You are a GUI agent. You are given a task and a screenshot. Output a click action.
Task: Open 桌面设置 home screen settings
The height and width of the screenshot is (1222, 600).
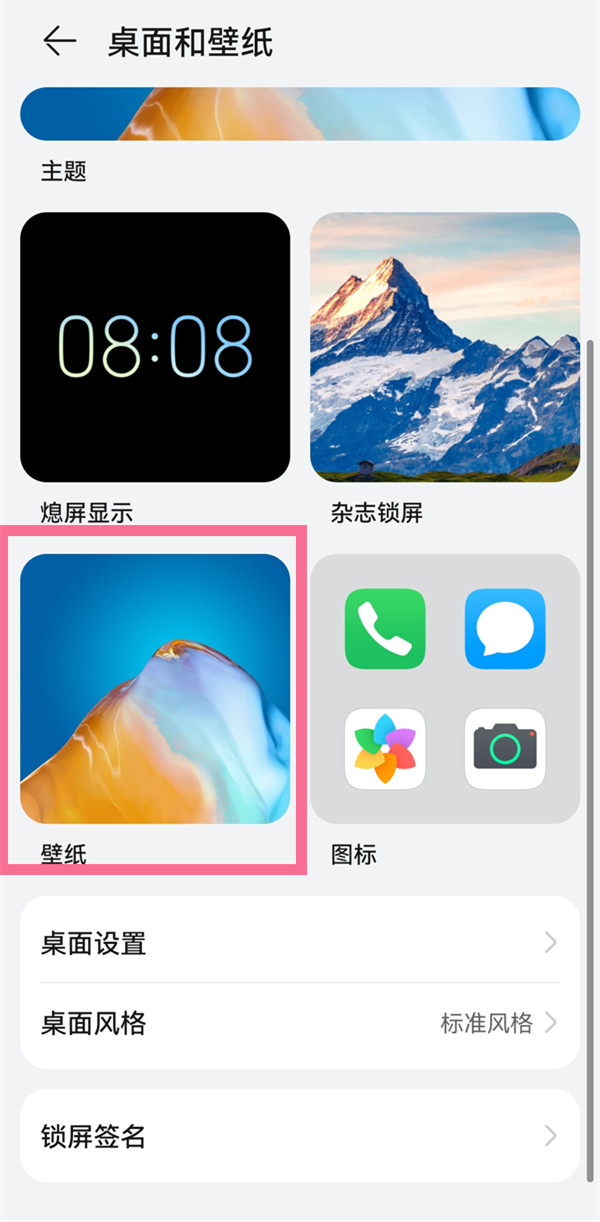[300, 943]
